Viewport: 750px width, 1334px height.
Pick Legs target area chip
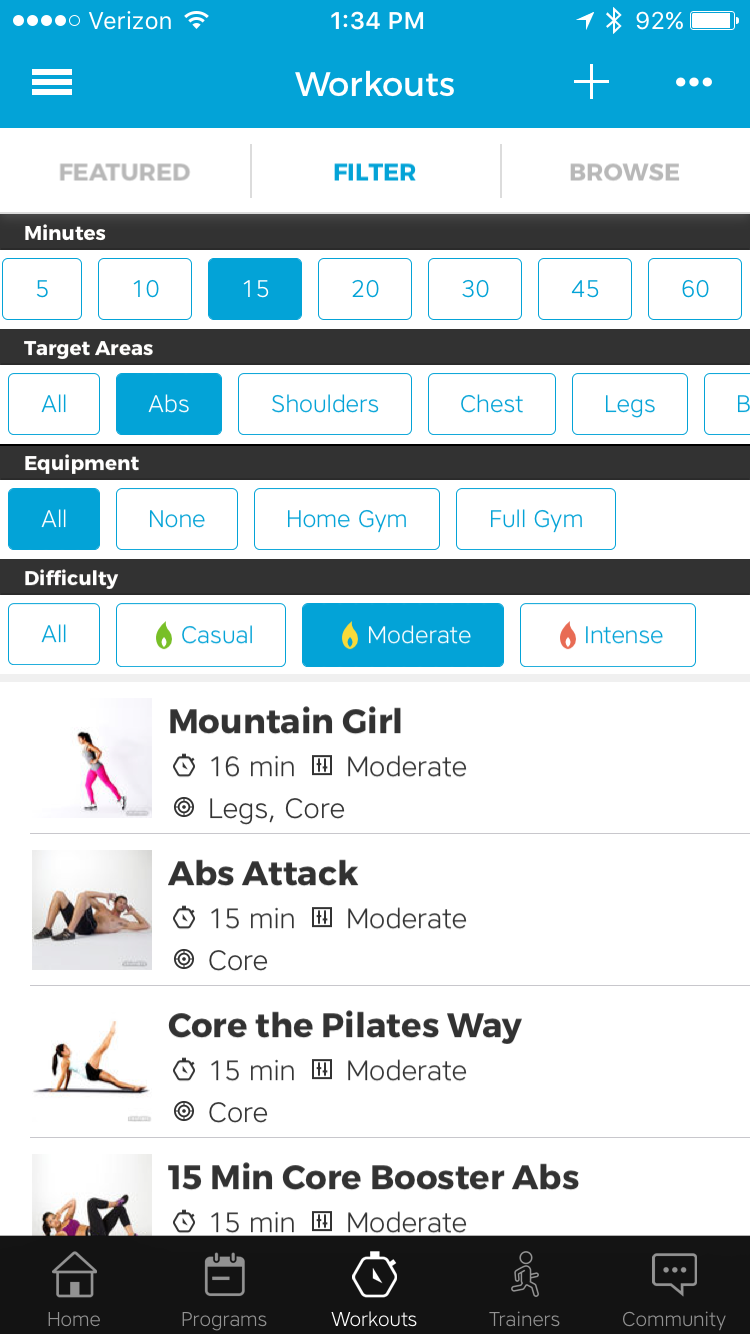(630, 404)
